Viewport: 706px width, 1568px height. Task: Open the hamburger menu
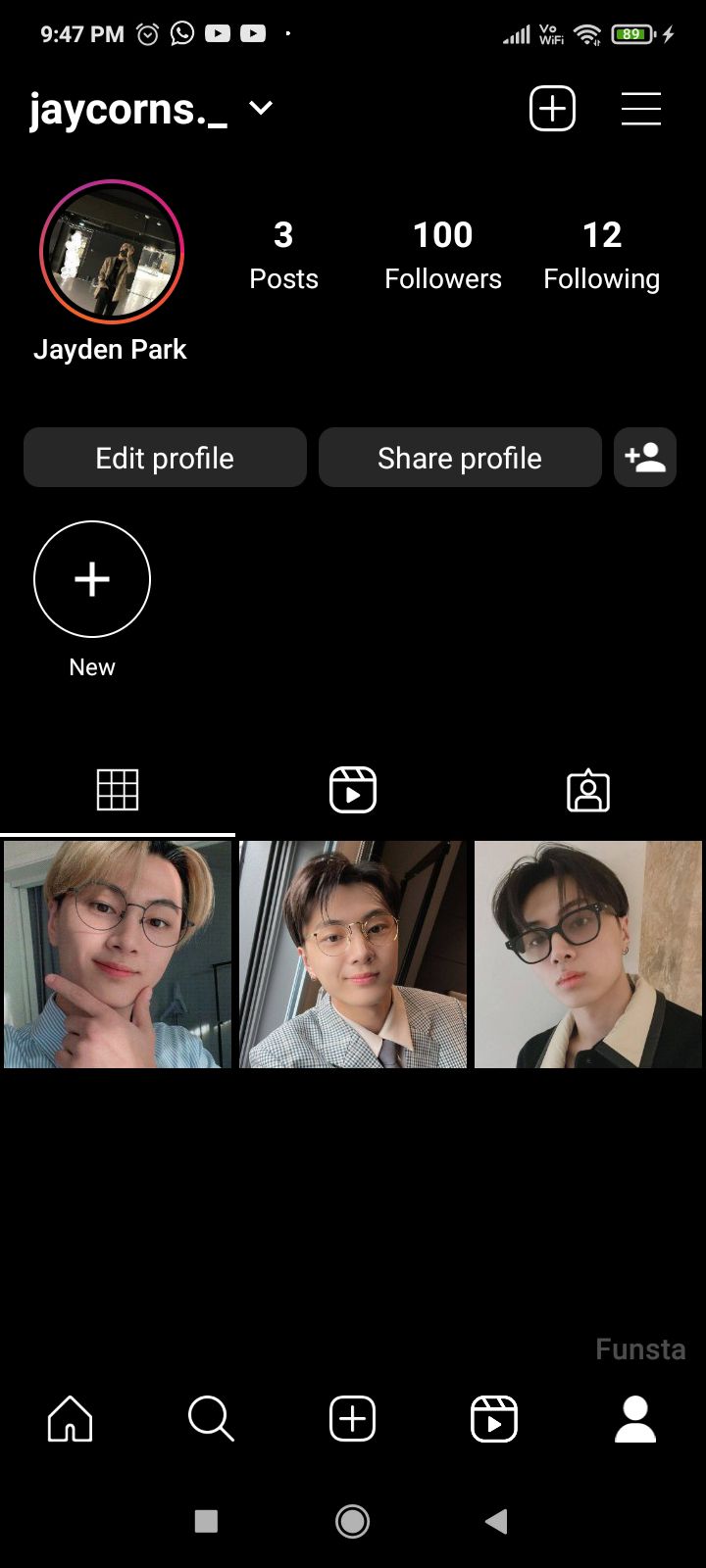tap(640, 108)
